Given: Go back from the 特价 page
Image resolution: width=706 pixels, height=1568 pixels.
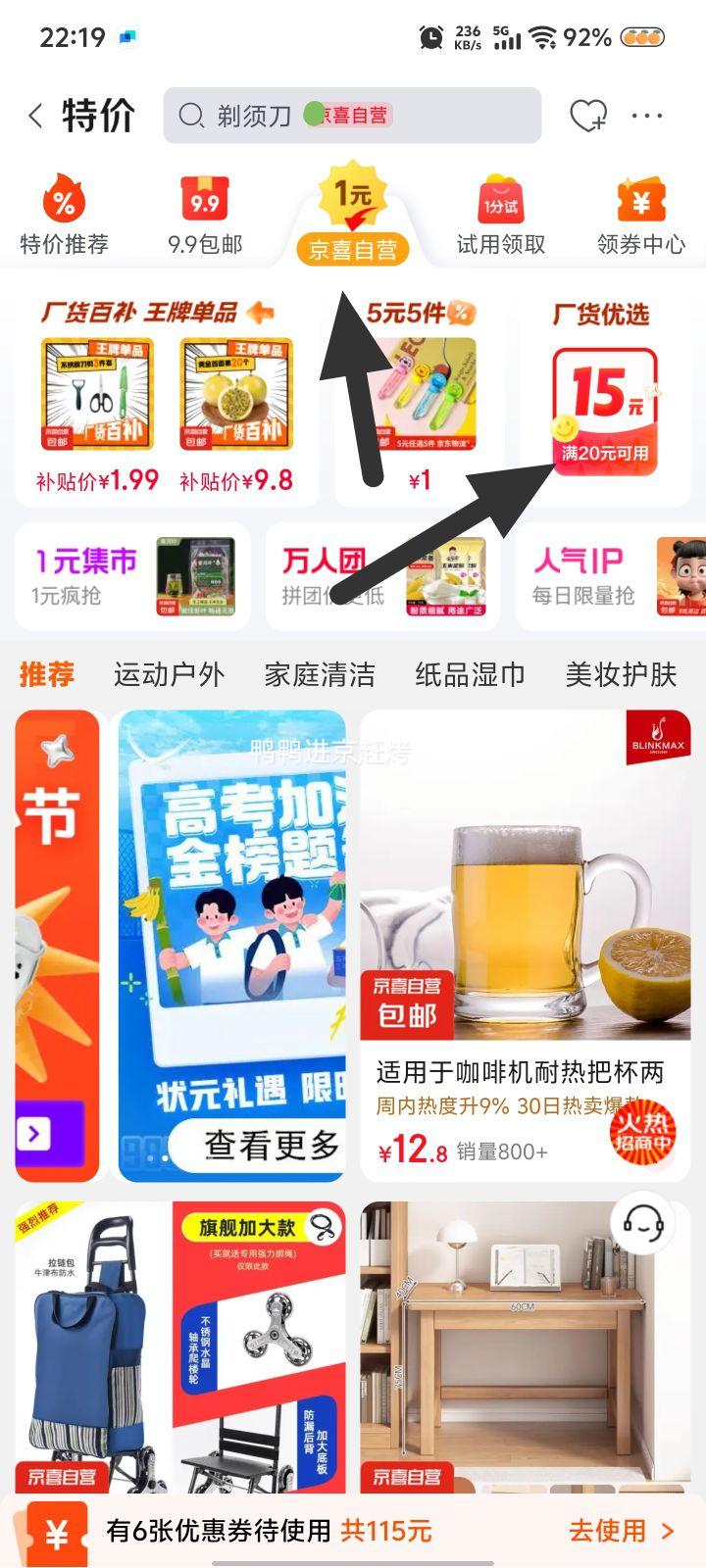Looking at the screenshot, I should (x=35, y=117).
